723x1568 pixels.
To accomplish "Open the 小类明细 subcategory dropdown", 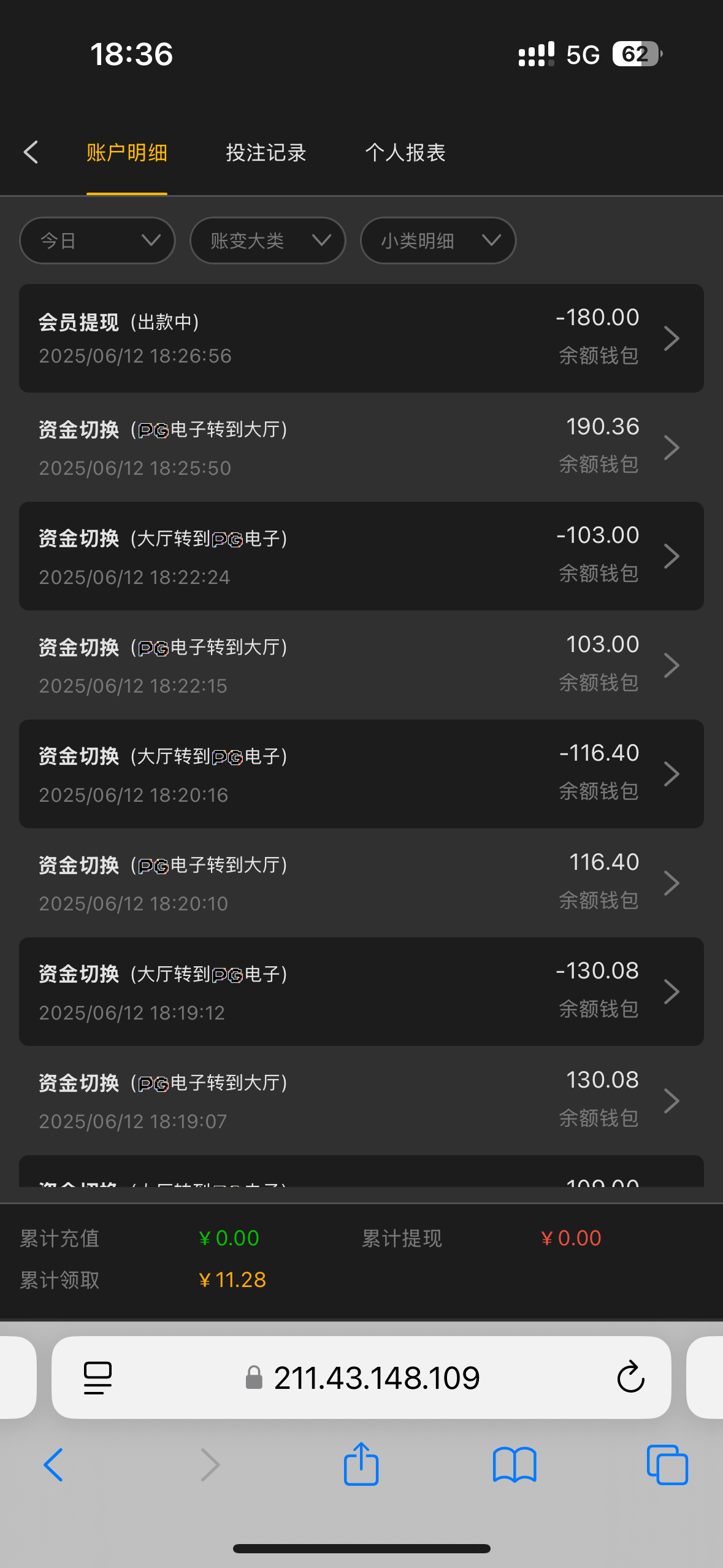I will click(438, 240).
